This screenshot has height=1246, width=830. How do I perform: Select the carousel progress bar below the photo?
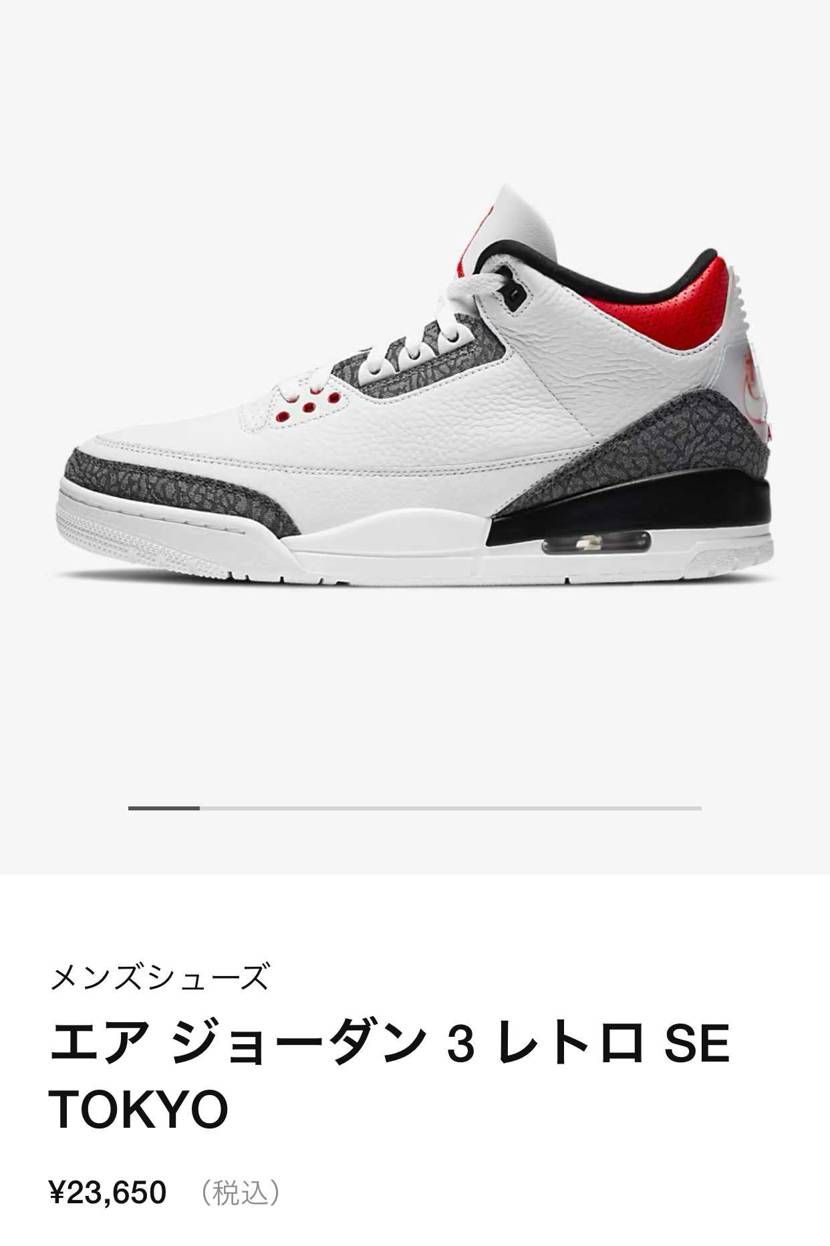click(x=415, y=806)
